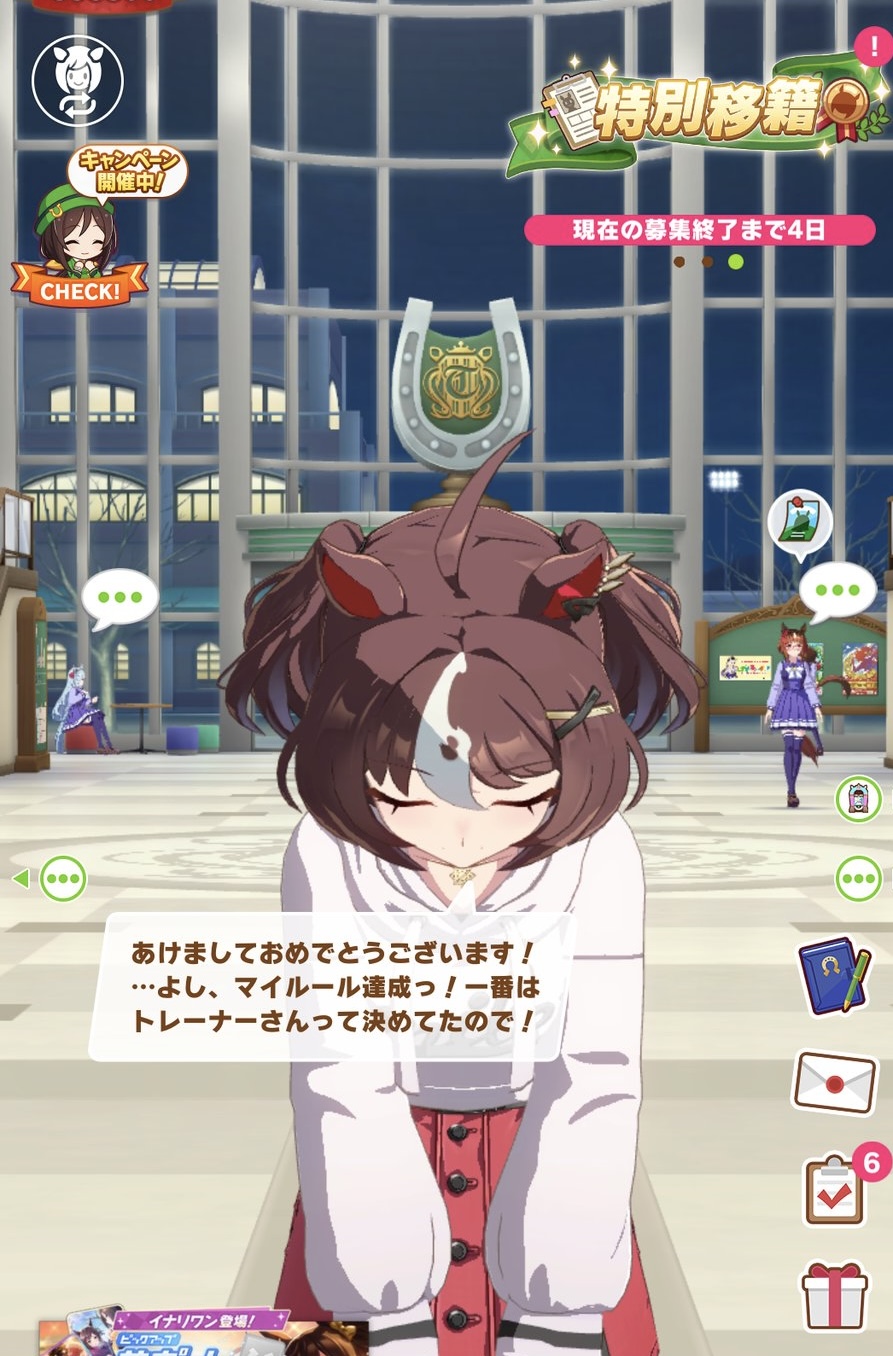Tap the banner page indicator dots
Viewport: 893px width, 1356px height.
(x=708, y=262)
